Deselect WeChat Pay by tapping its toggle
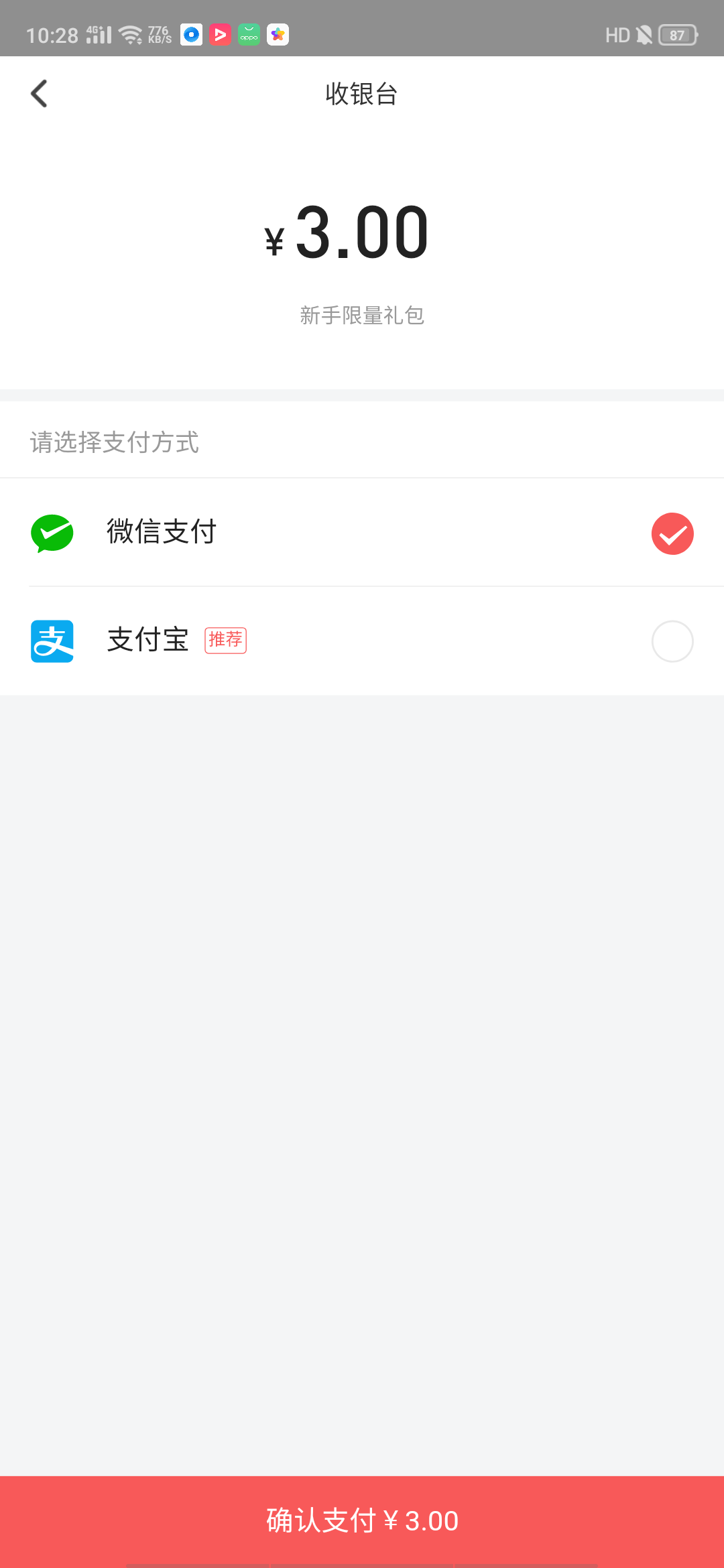 [x=672, y=533]
